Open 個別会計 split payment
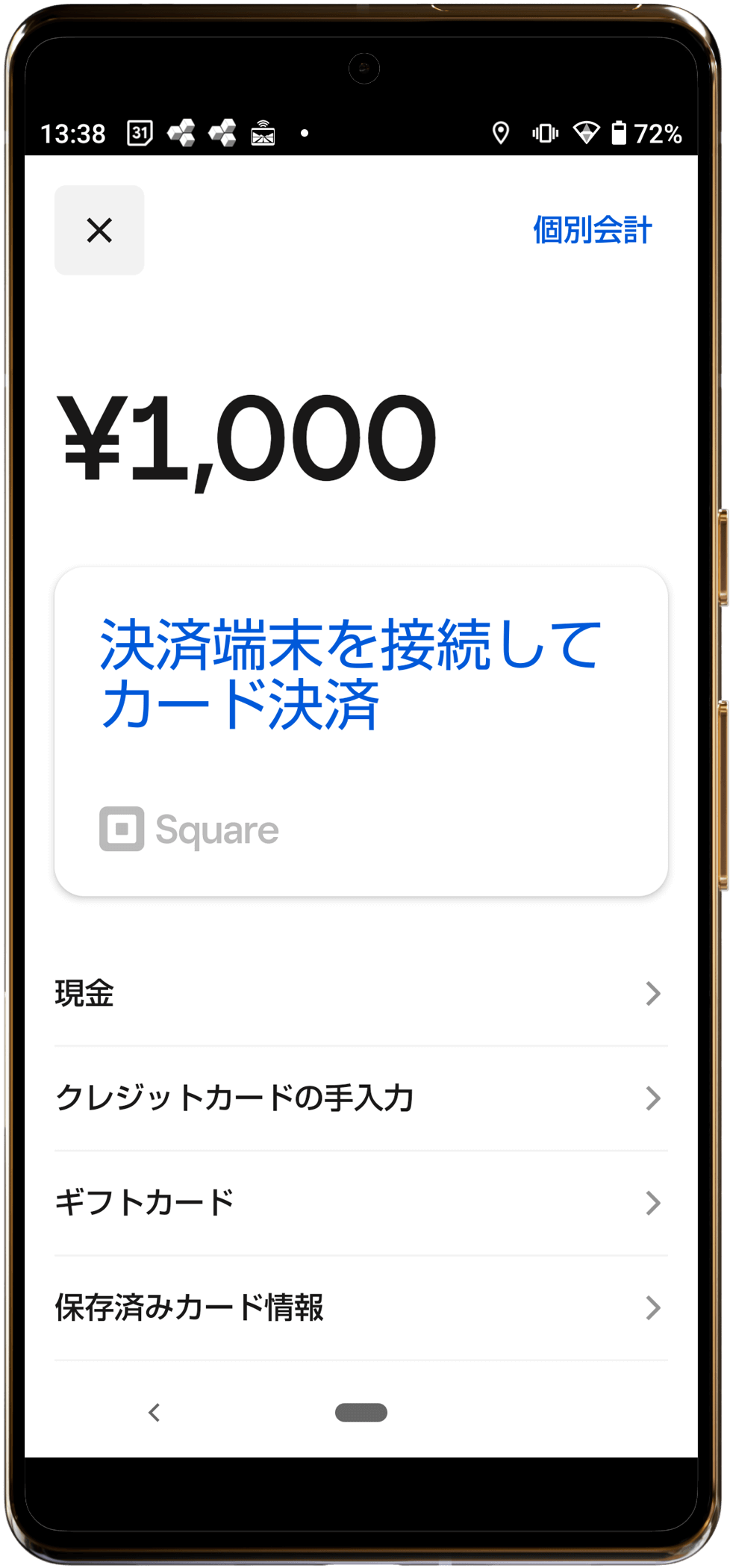Image resolution: width=730 pixels, height=1568 pixels. [x=592, y=230]
